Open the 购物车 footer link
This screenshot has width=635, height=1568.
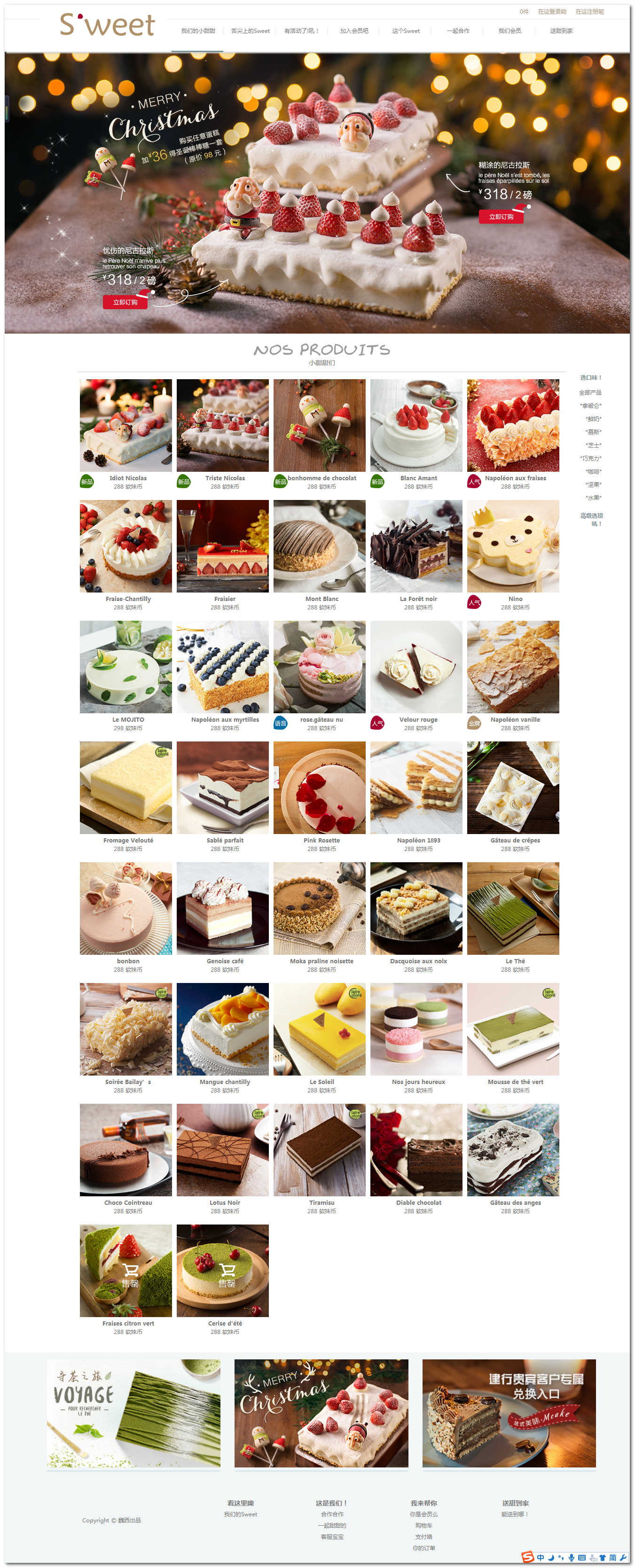423,1525
